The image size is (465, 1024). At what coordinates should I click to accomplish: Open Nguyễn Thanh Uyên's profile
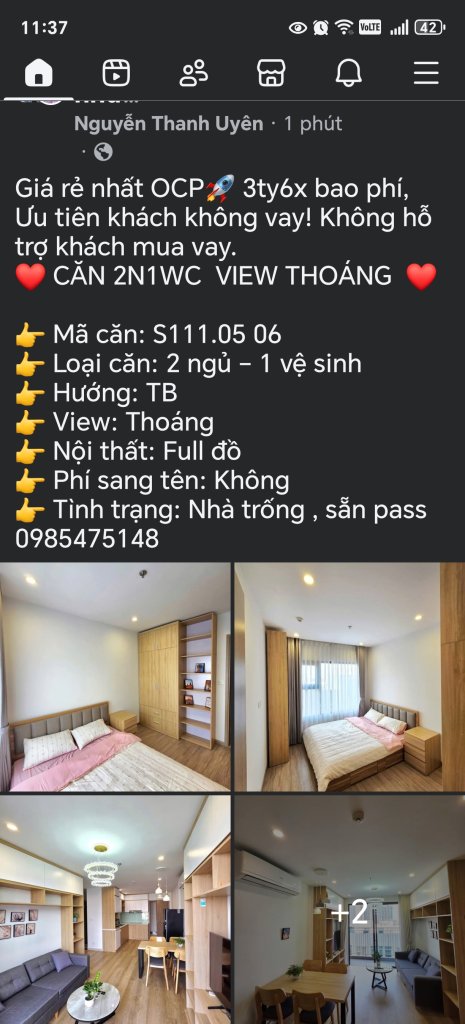coord(168,123)
